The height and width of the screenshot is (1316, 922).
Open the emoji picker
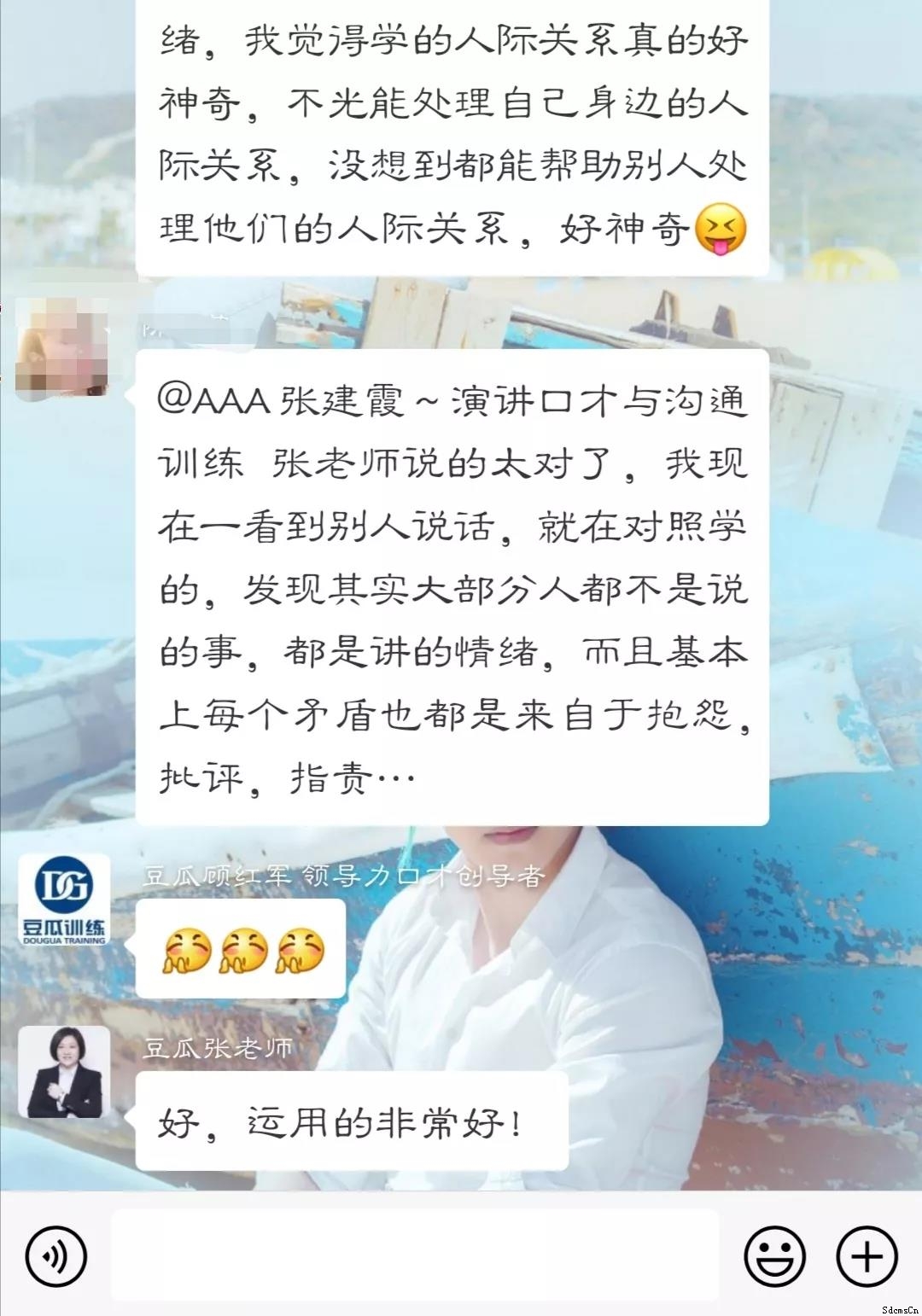point(774,1256)
